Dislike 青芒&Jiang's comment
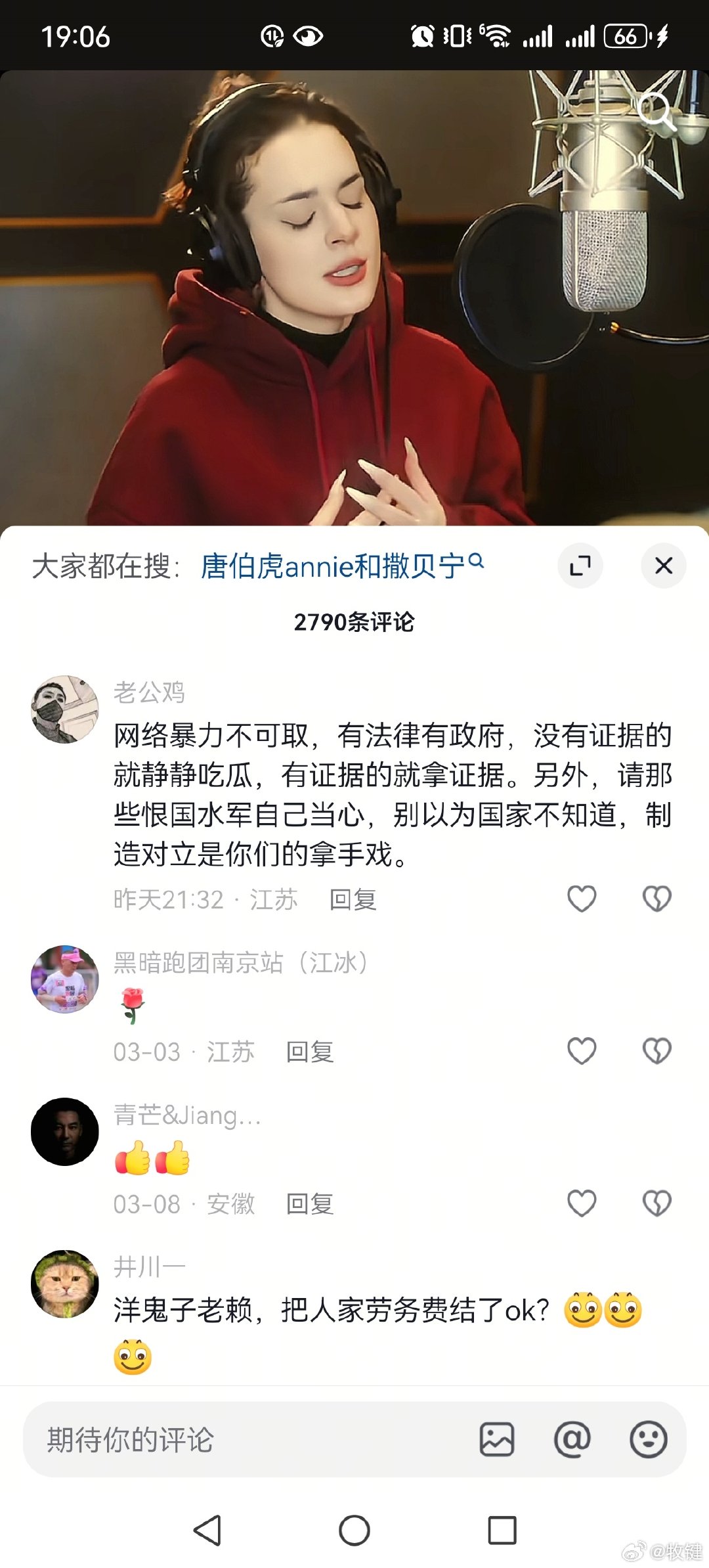The width and height of the screenshot is (709, 1568). 656,1203
